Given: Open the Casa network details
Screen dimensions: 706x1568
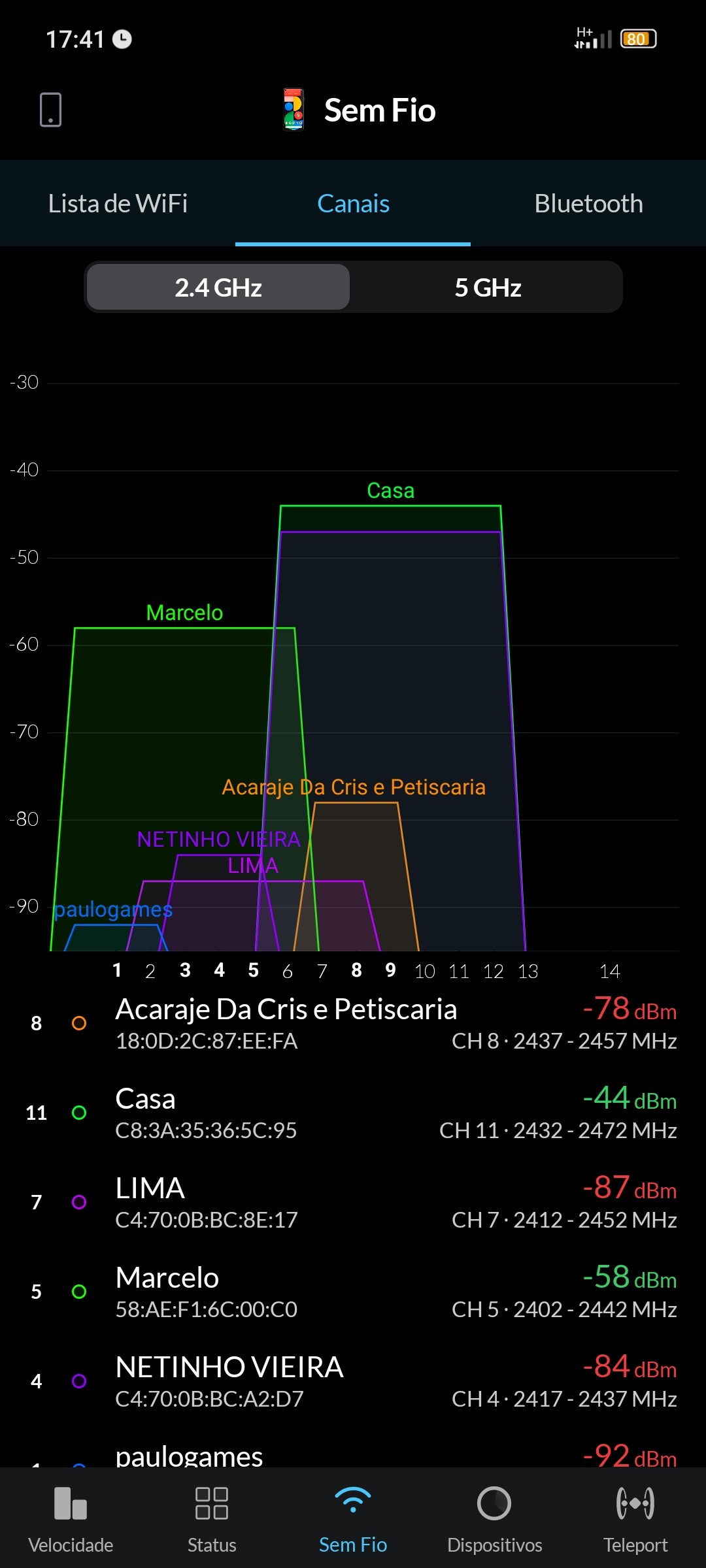Looking at the screenshot, I should pos(353,1113).
